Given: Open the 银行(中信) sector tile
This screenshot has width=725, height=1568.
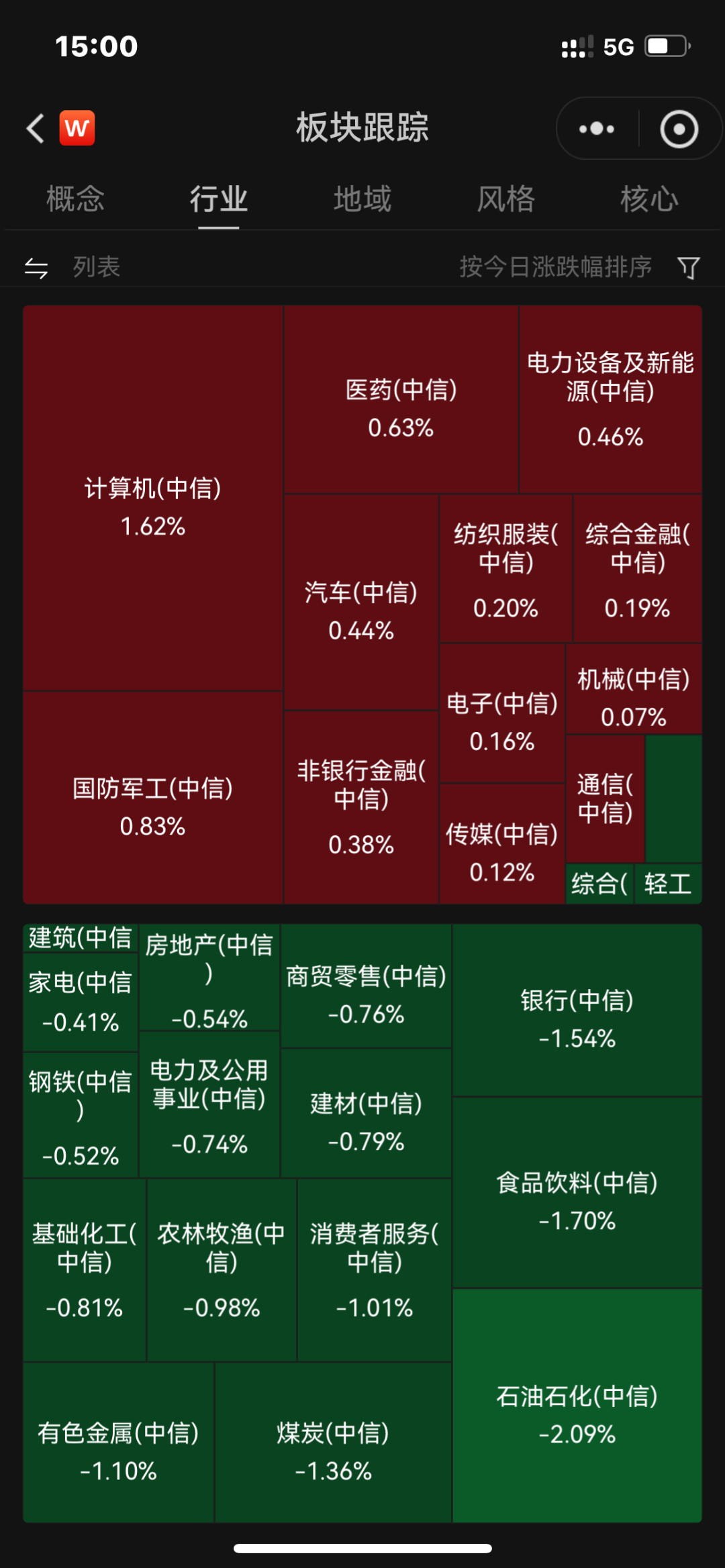Looking at the screenshot, I should point(577,1010).
